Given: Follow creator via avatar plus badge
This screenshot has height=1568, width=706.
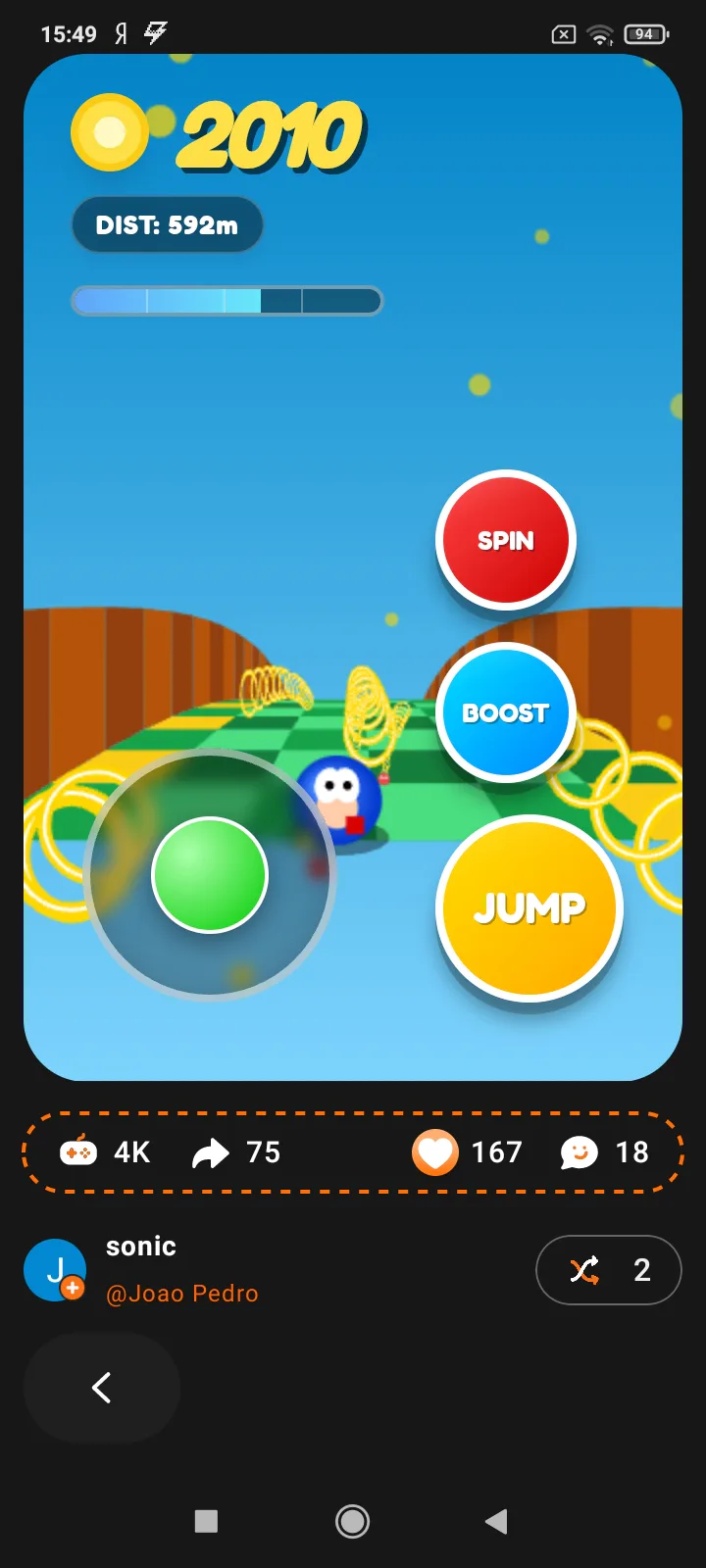Looking at the screenshot, I should pos(73,1289).
